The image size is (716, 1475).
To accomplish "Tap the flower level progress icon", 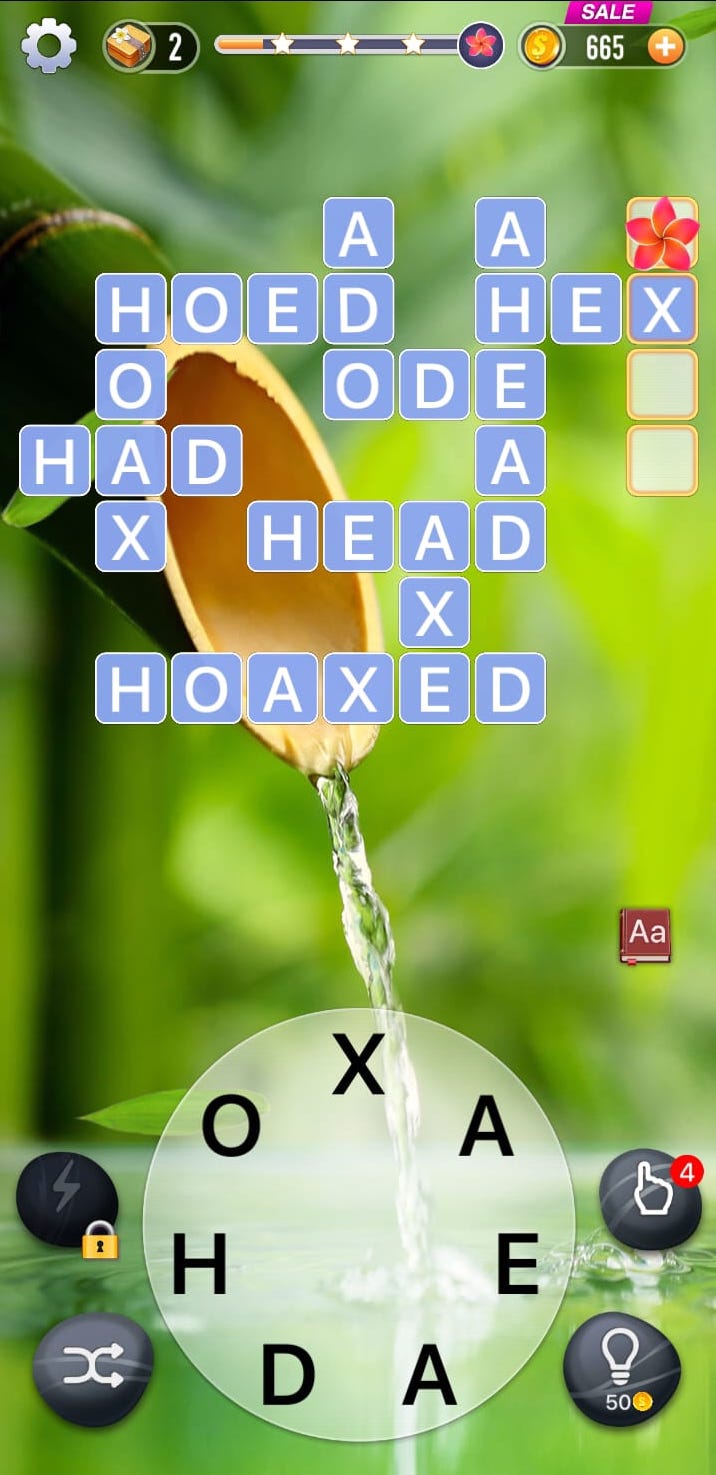I will tap(481, 45).
